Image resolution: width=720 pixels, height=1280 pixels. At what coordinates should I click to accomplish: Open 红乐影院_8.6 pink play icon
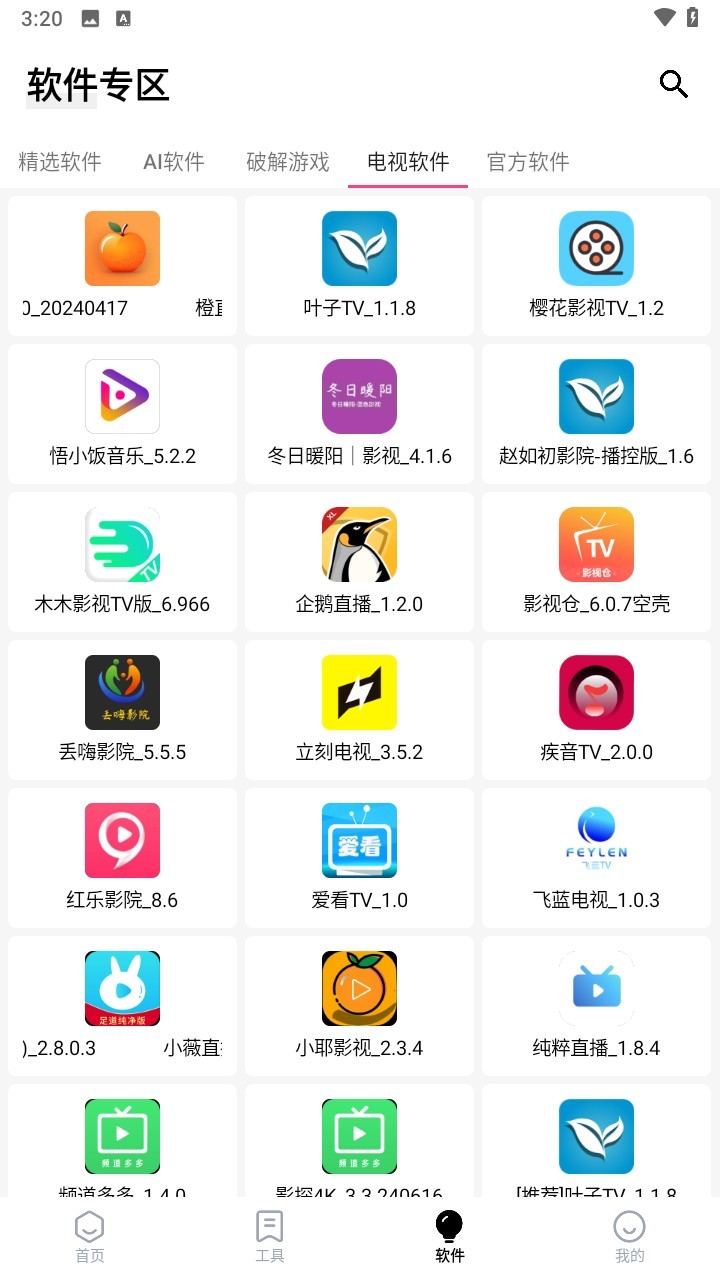[x=122, y=840]
